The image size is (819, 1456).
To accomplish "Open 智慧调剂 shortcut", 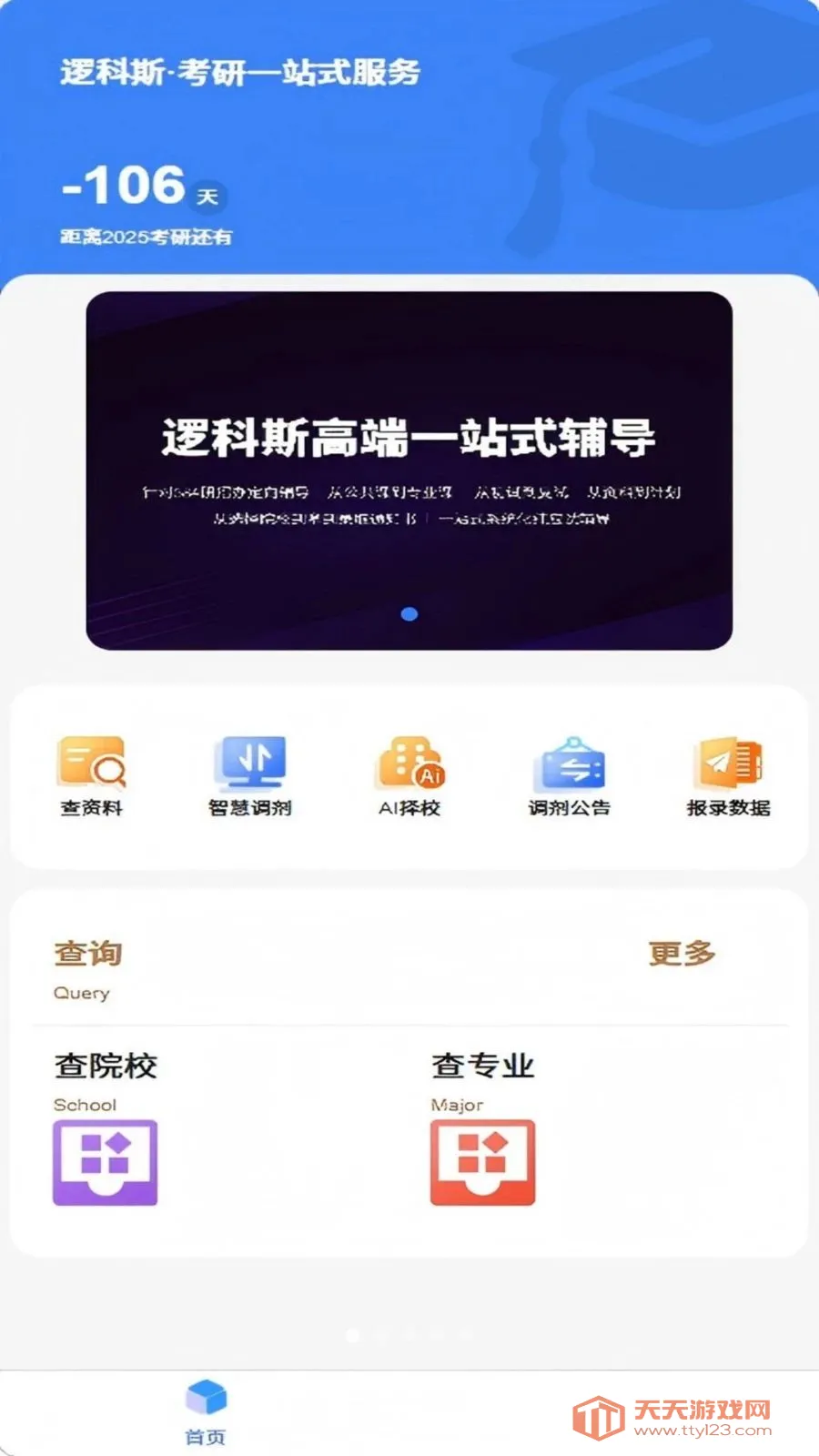I will click(250, 776).
